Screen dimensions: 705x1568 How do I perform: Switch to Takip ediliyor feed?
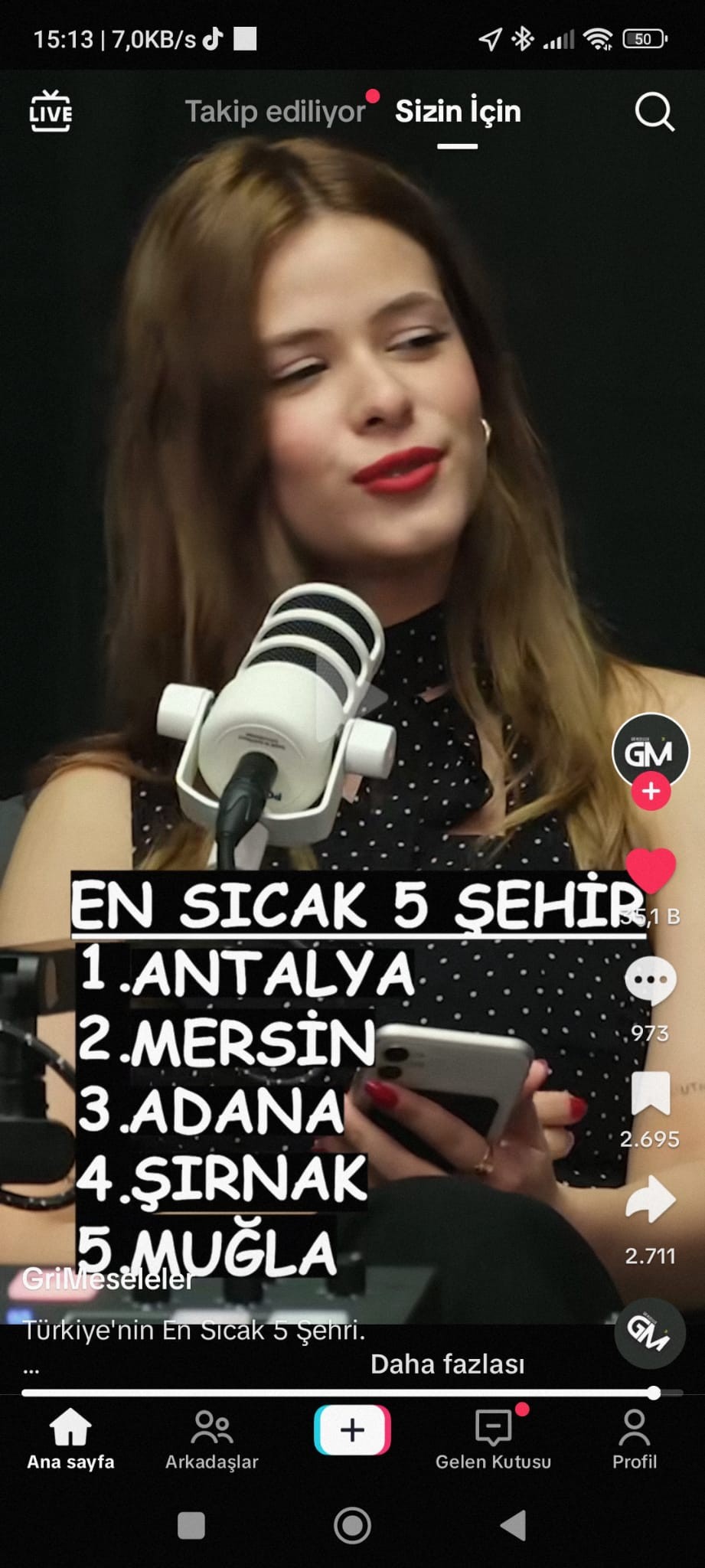pyautogui.click(x=275, y=112)
